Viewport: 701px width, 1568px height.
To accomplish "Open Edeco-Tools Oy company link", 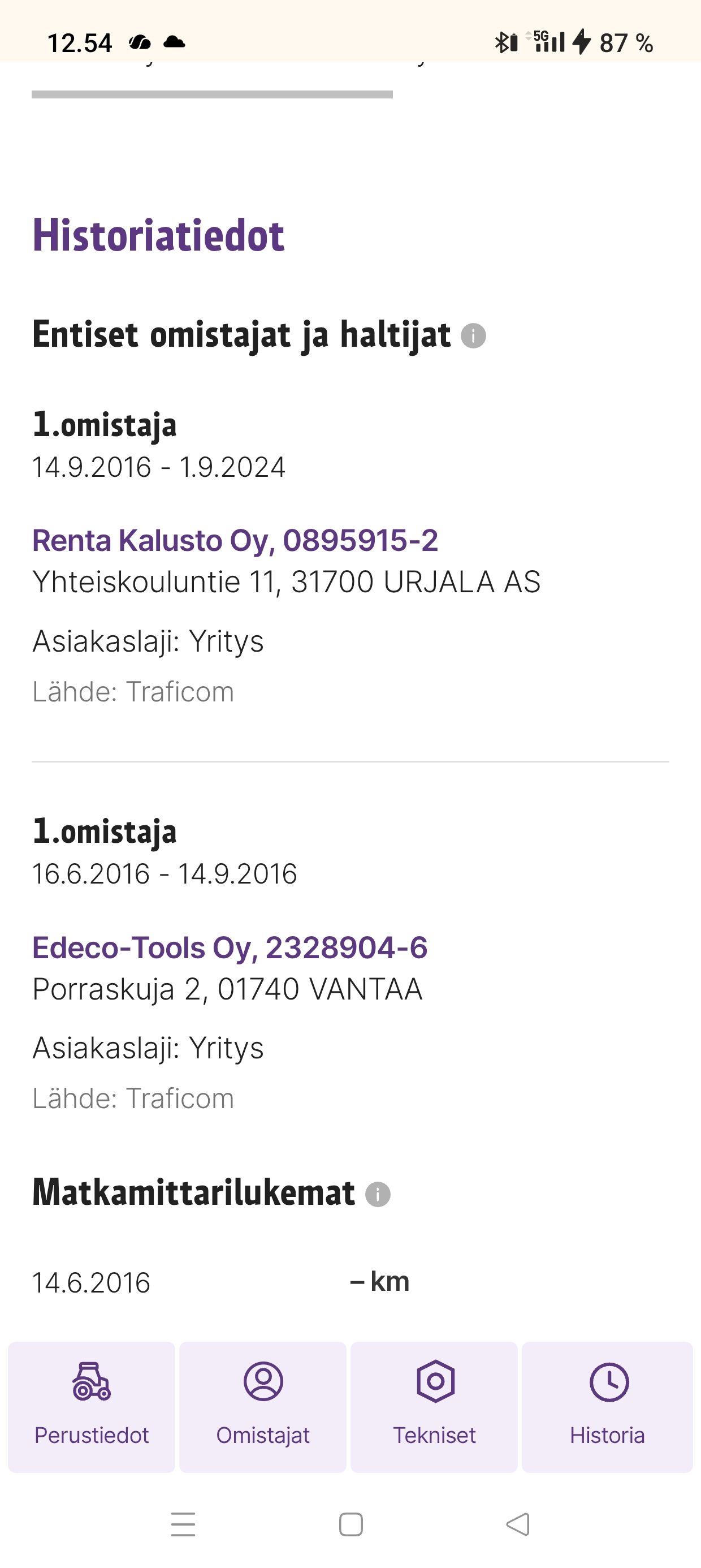I will pyautogui.click(x=230, y=947).
